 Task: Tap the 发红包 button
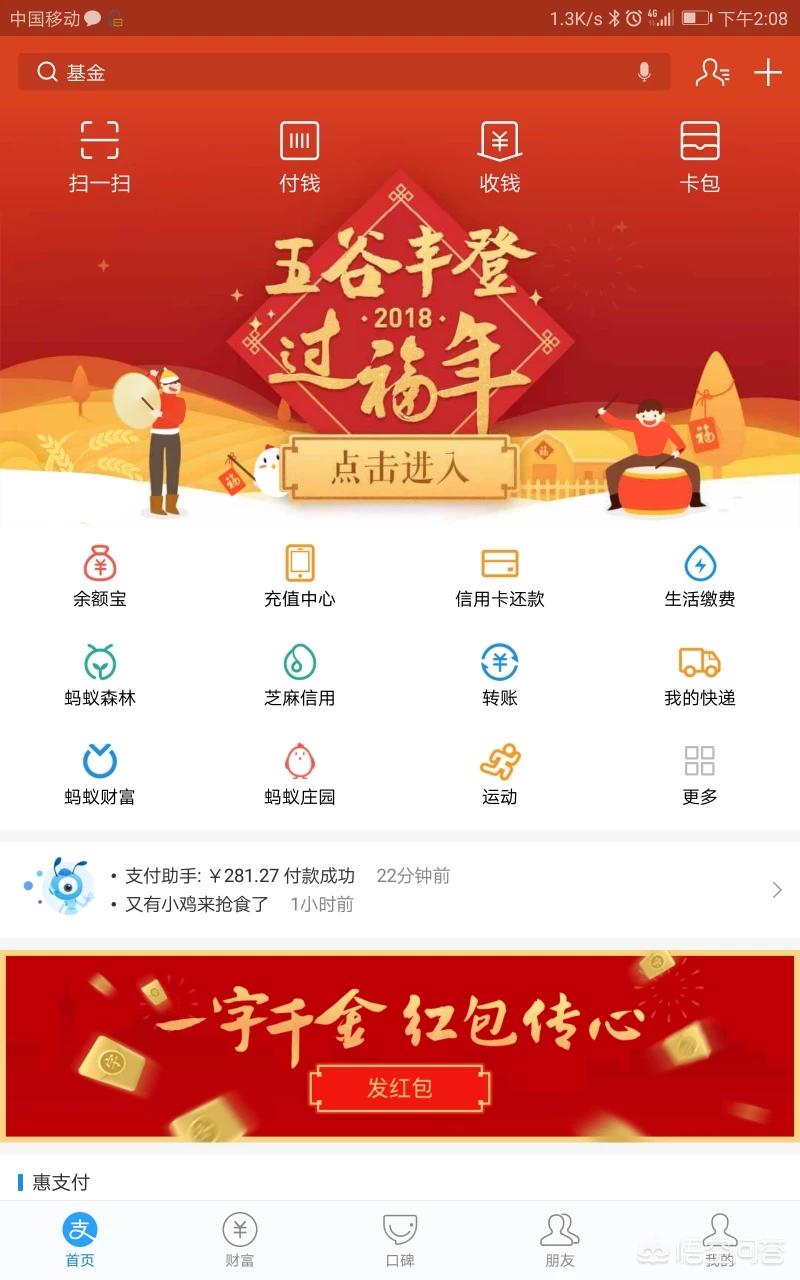pyautogui.click(x=400, y=1088)
